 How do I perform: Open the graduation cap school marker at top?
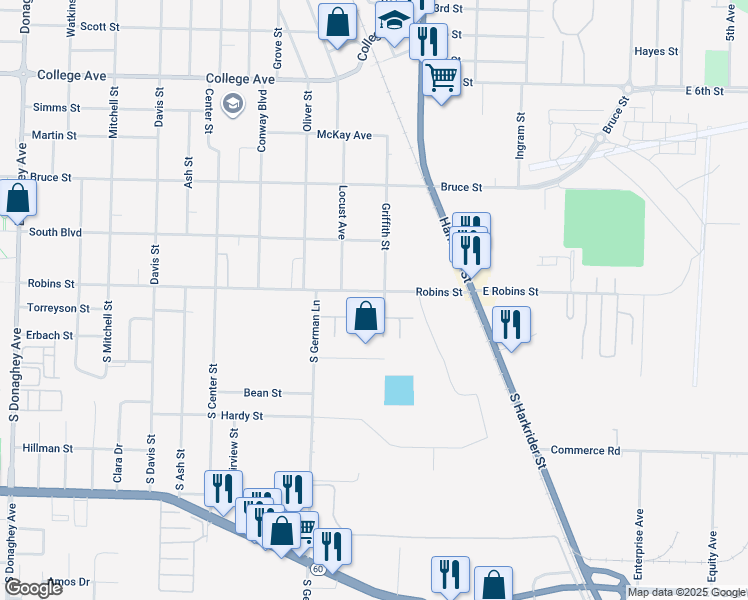point(394,22)
